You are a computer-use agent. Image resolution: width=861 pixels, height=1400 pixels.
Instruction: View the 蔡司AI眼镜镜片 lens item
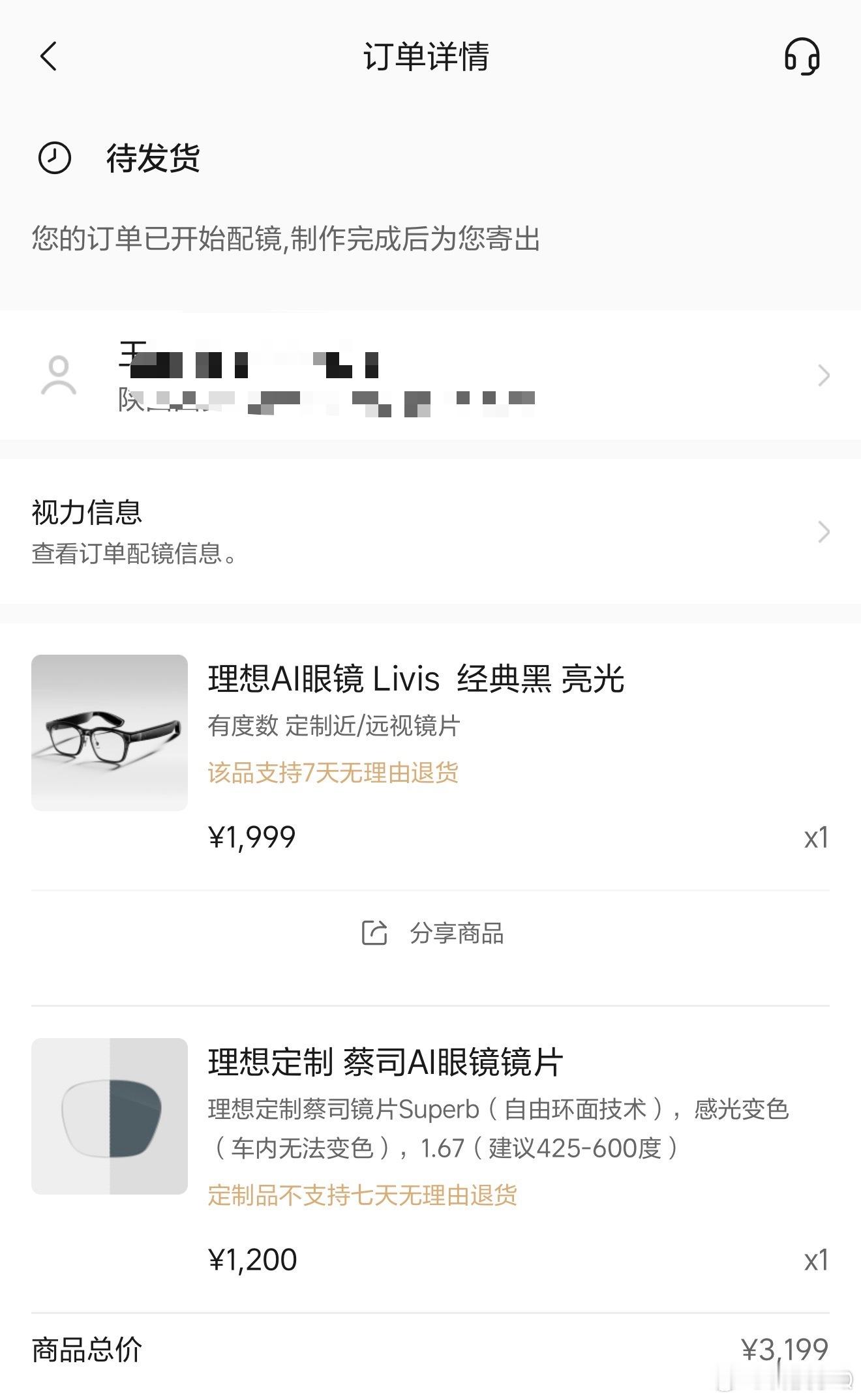385,1062
